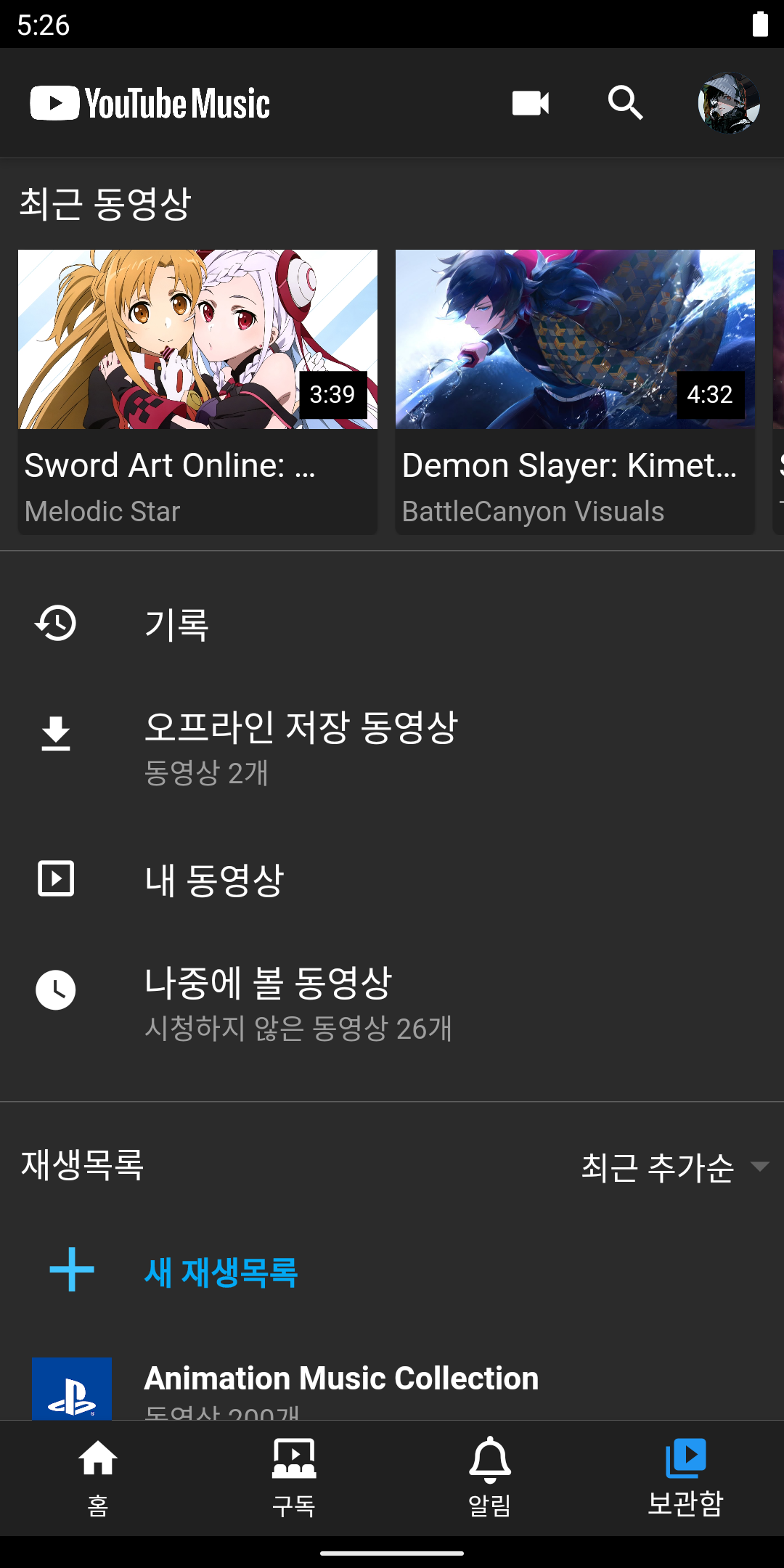Open the account profile avatar
Screen dimensions: 784x1568
click(729, 103)
